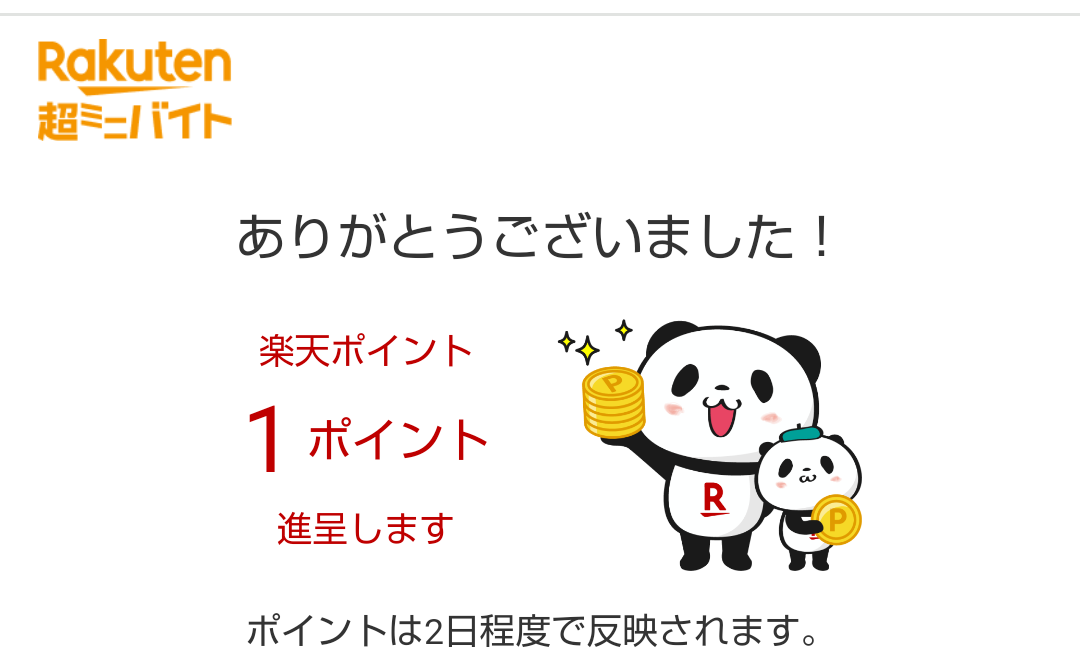This screenshot has height=669, width=1080.
Task: Open the Rakuten 超ミニバイト header logo link
Action: pyautogui.click(x=134, y=91)
